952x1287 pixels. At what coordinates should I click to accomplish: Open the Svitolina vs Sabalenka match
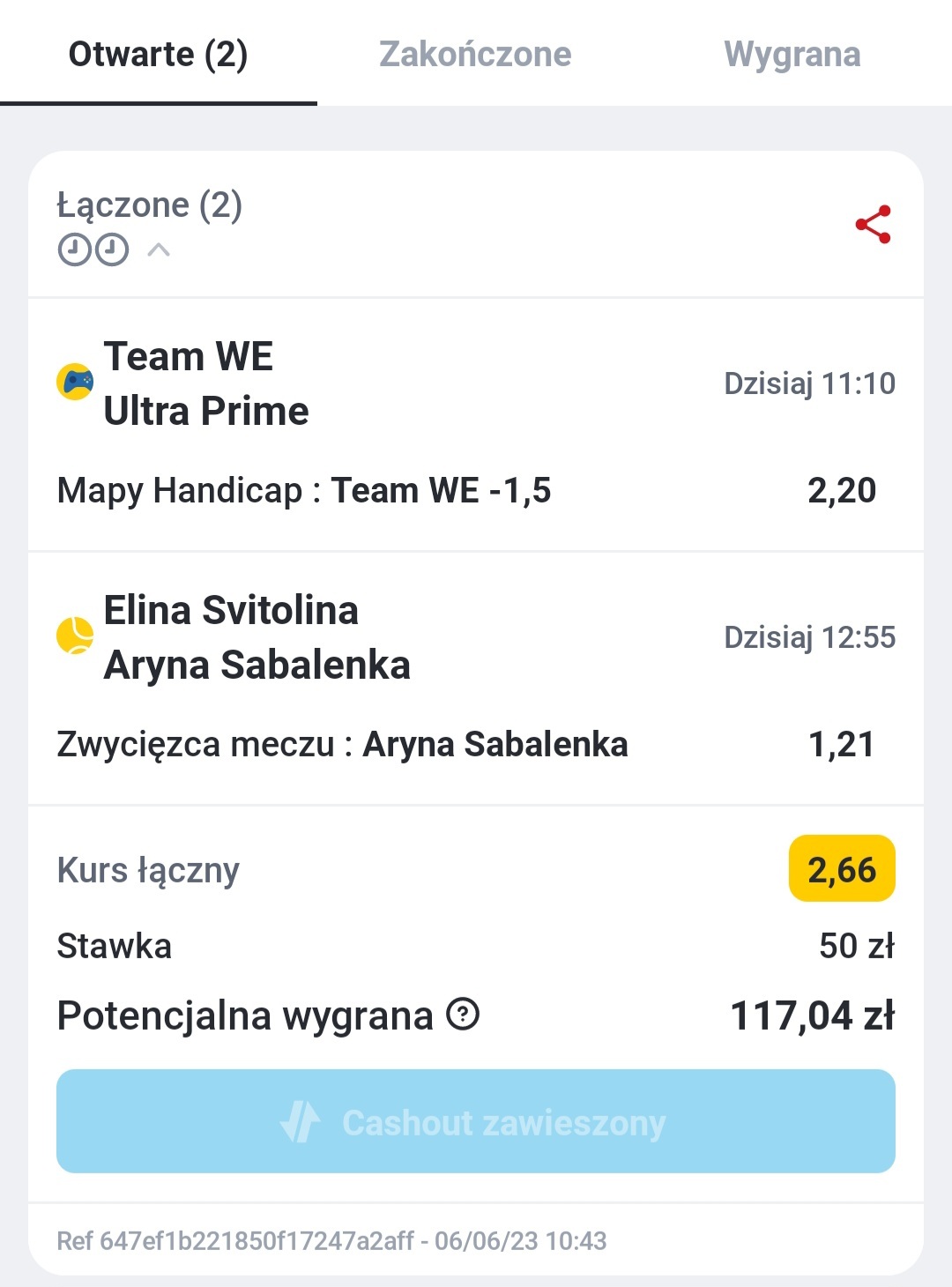(257, 637)
